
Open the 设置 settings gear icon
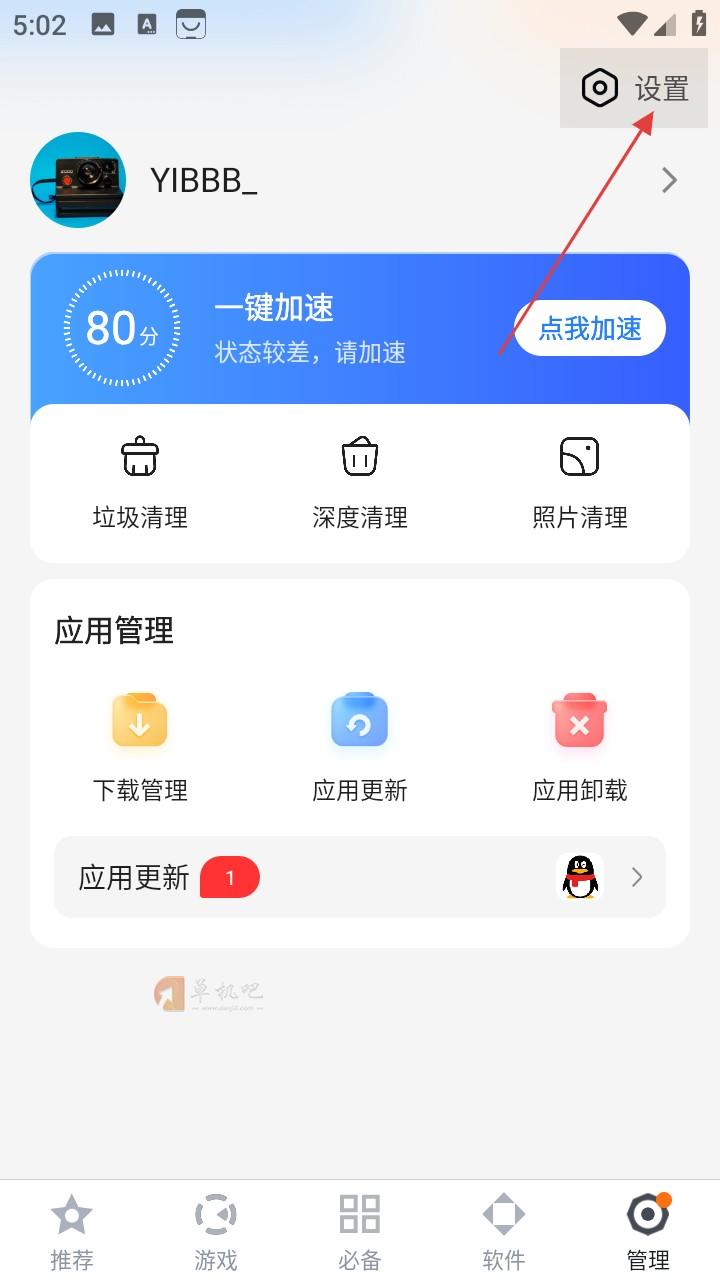(x=599, y=87)
